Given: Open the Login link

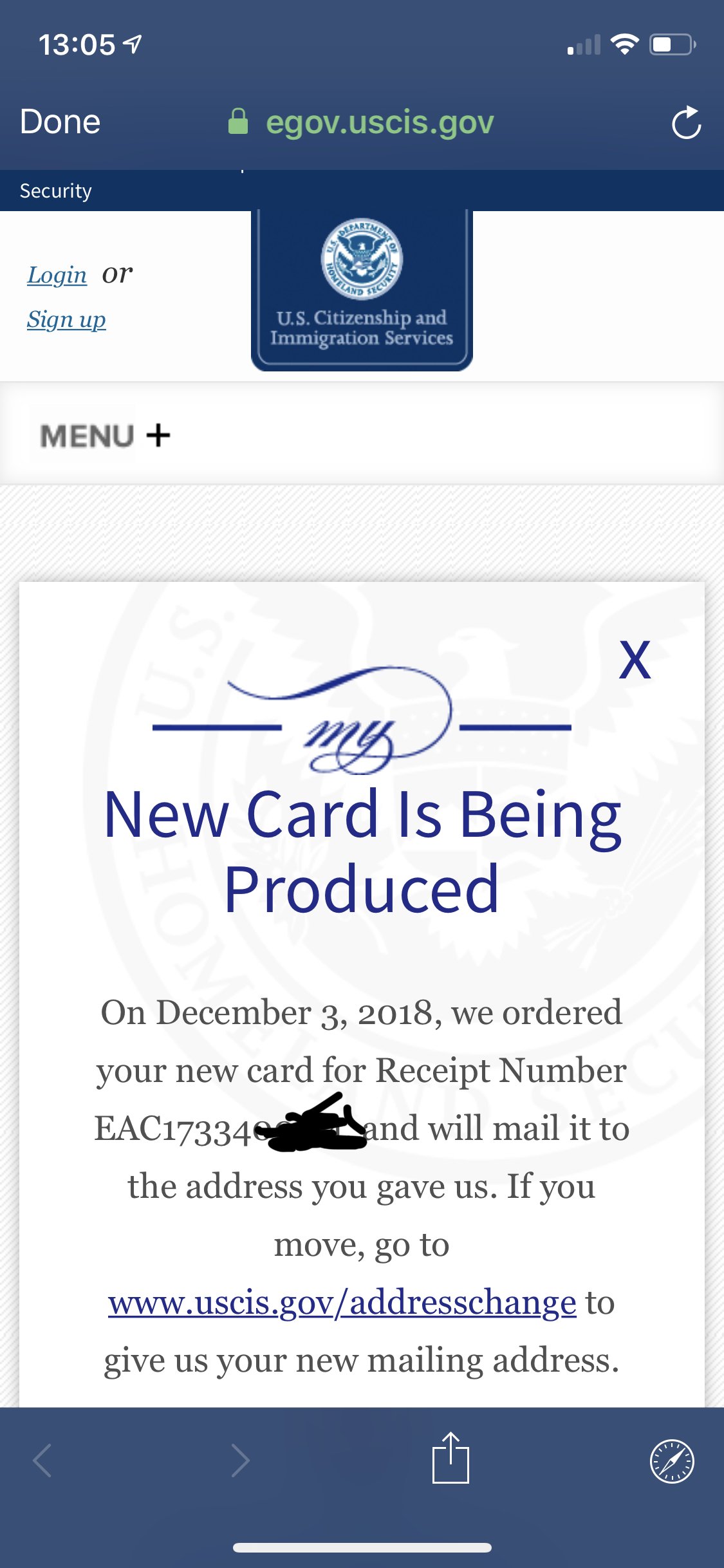Looking at the screenshot, I should [57, 275].
